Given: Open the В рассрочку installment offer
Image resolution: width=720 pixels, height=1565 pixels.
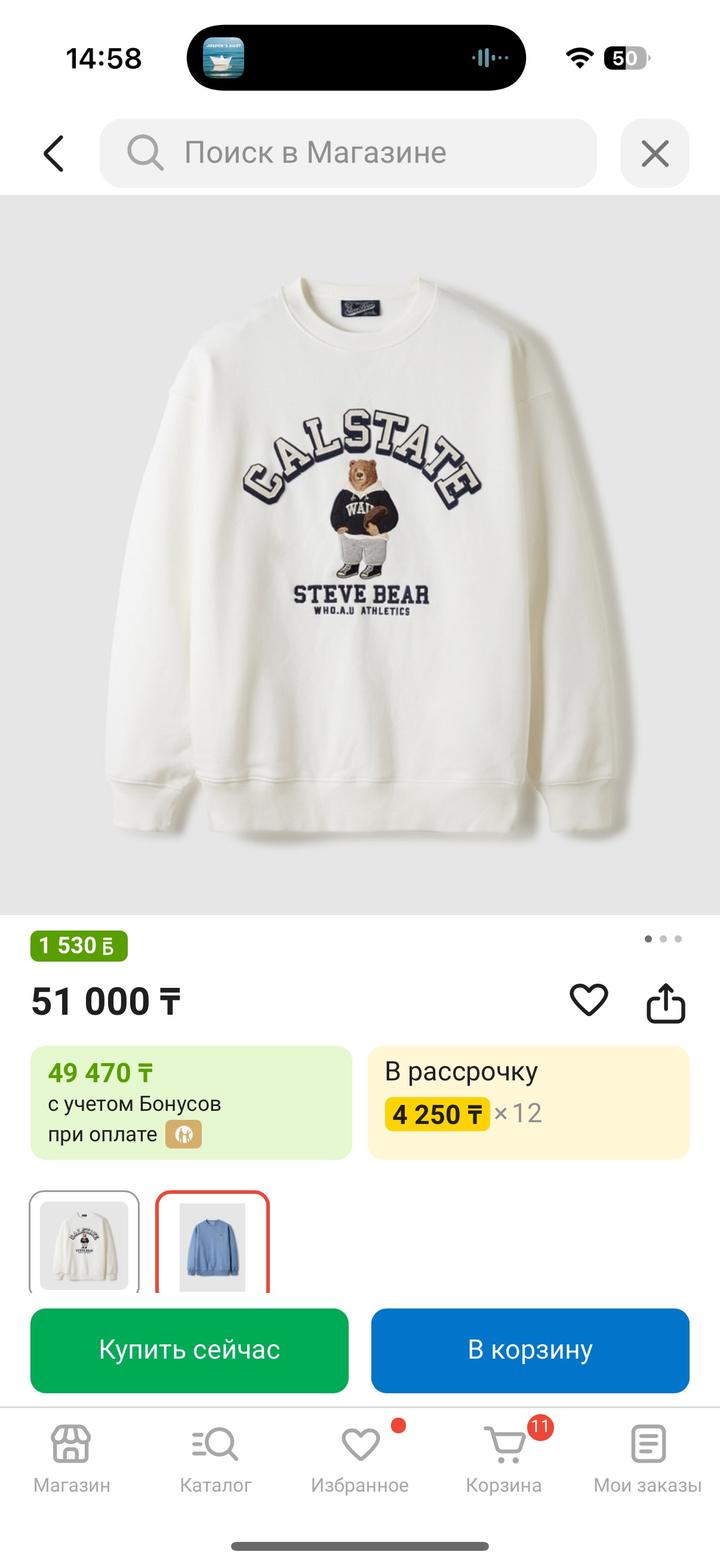Looking at the screenshot, I should tap(528, 1102).
